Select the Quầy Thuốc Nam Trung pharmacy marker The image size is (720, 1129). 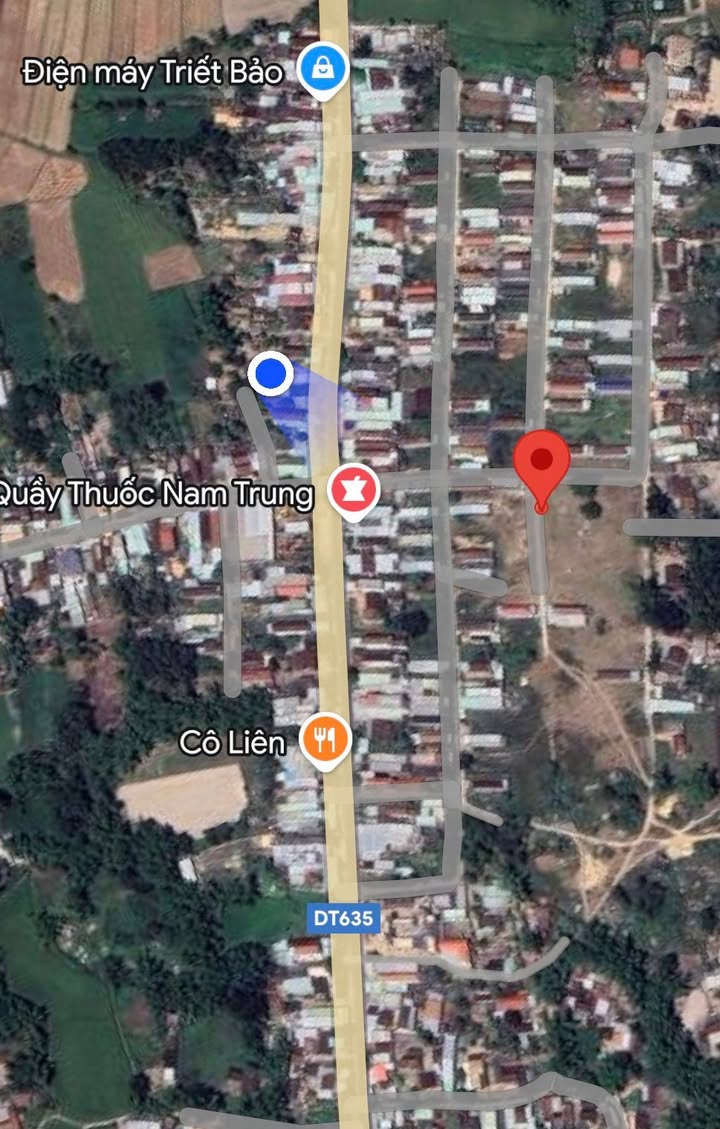(x=354, y=489)
